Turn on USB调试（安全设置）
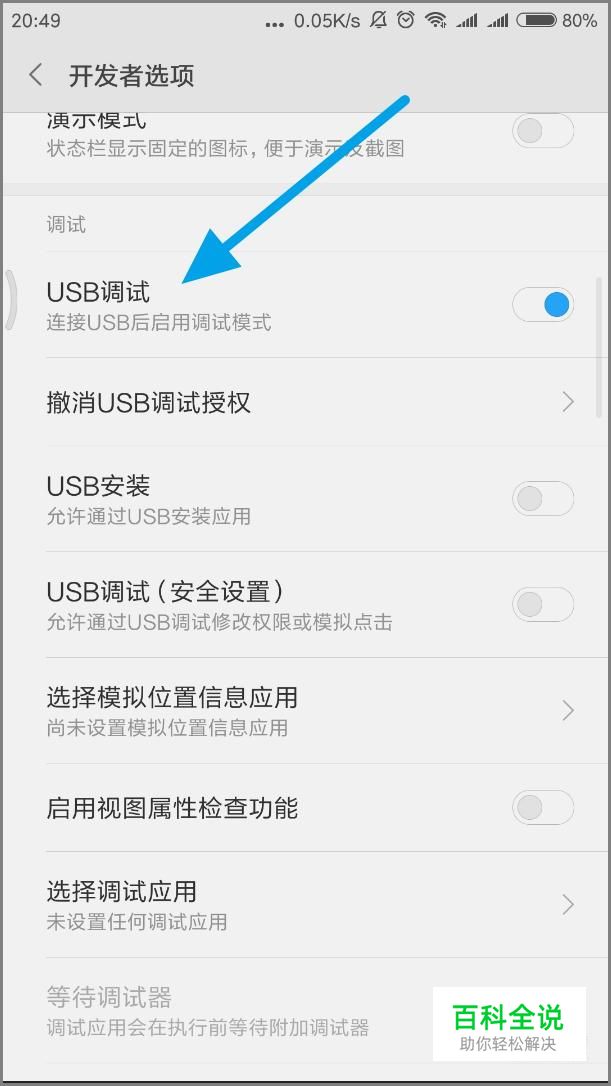The height and width of the screenshot is (1086, 611). (x=543, y=604)
